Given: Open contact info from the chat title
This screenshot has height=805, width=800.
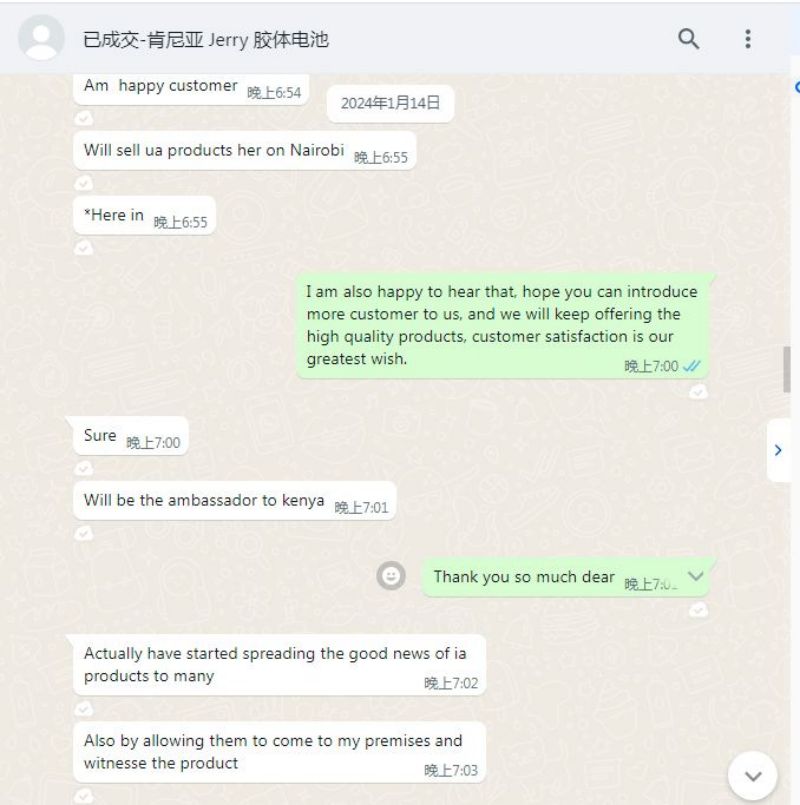Looking at the screenshot, I should [205, 40].
